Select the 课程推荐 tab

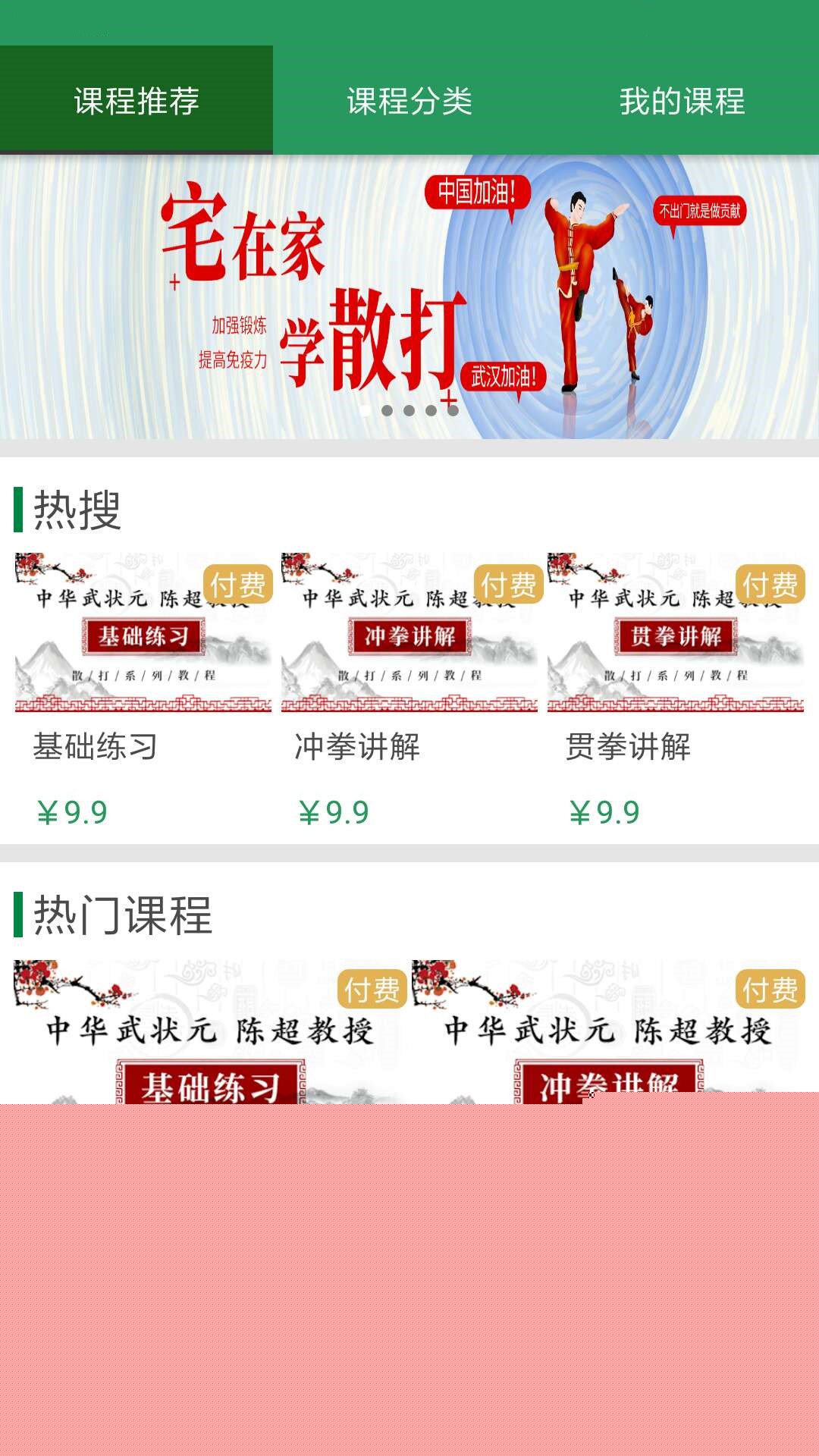136,101
